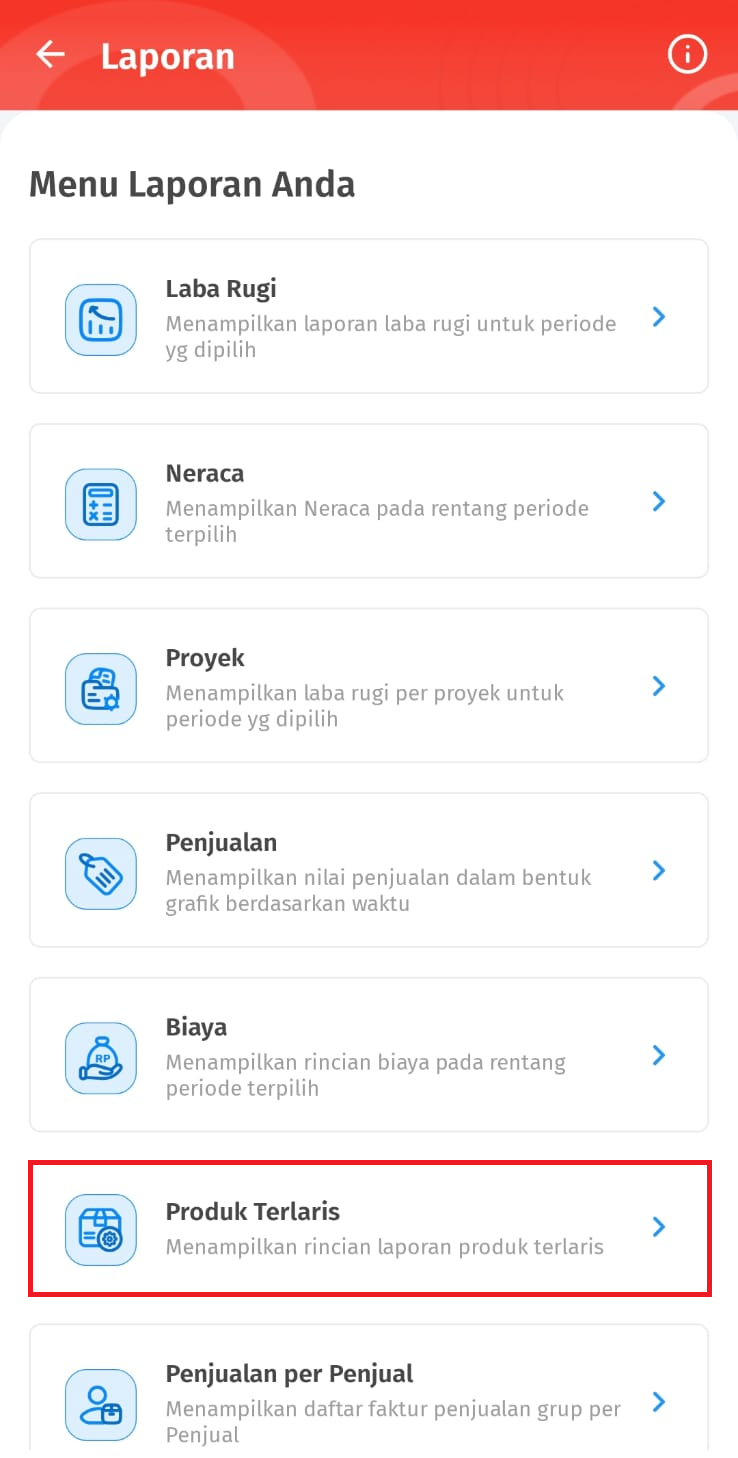Image resolution: width=738 pixels, height=1458 pixels.
Task: Go back from the Laporan screen
Action: pyautogui.click(x=50, y=55)
